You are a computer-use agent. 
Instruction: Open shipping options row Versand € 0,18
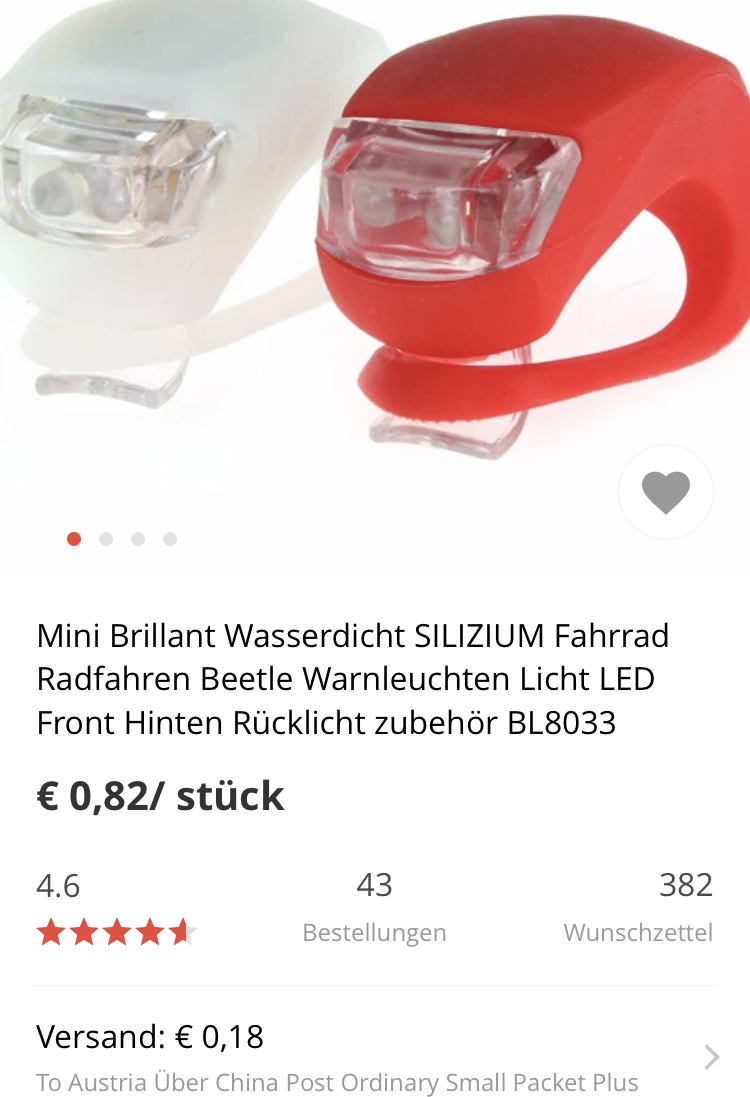(375, 1056)
